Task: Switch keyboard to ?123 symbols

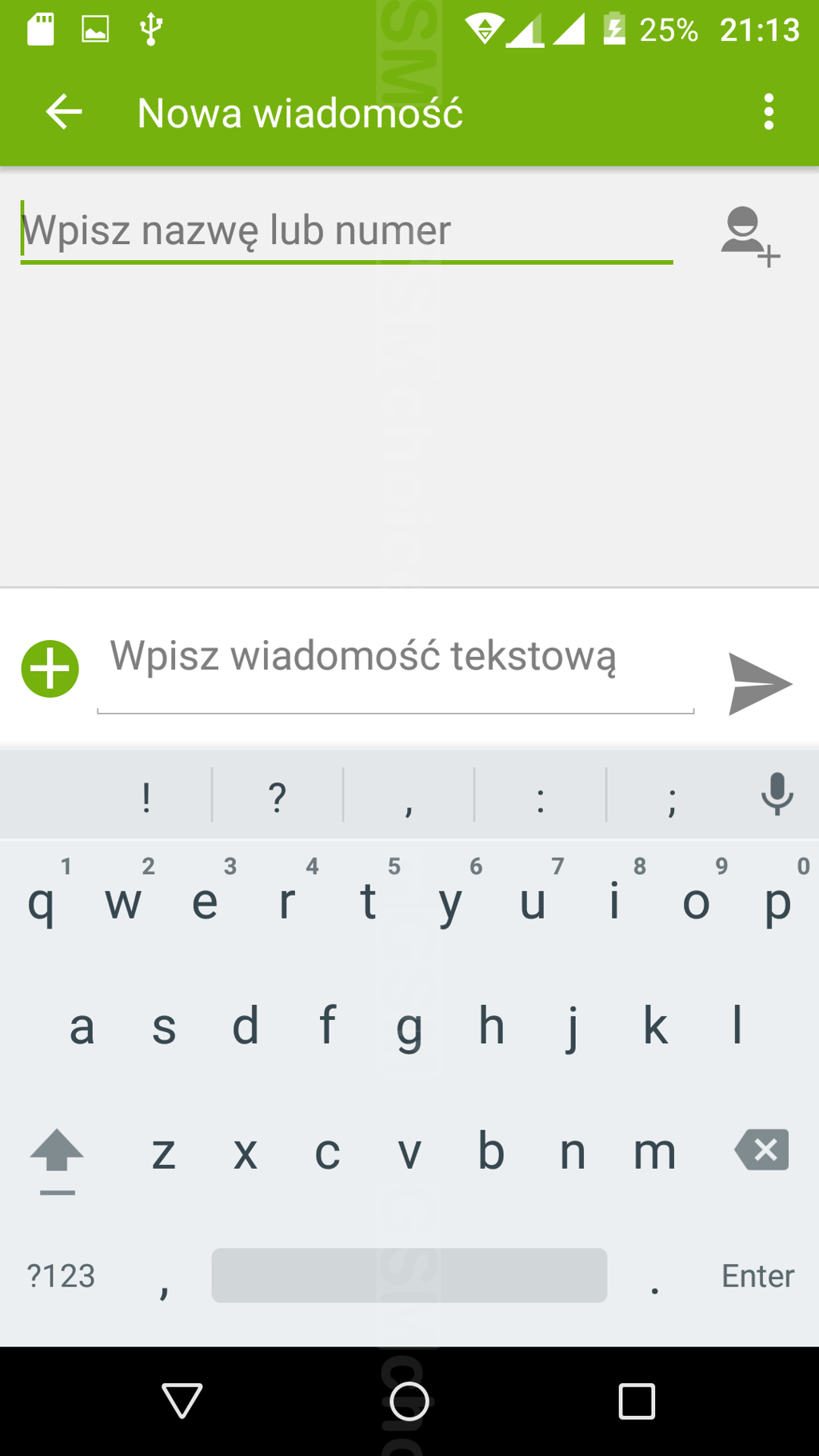Action: (x=61, y=1276)
